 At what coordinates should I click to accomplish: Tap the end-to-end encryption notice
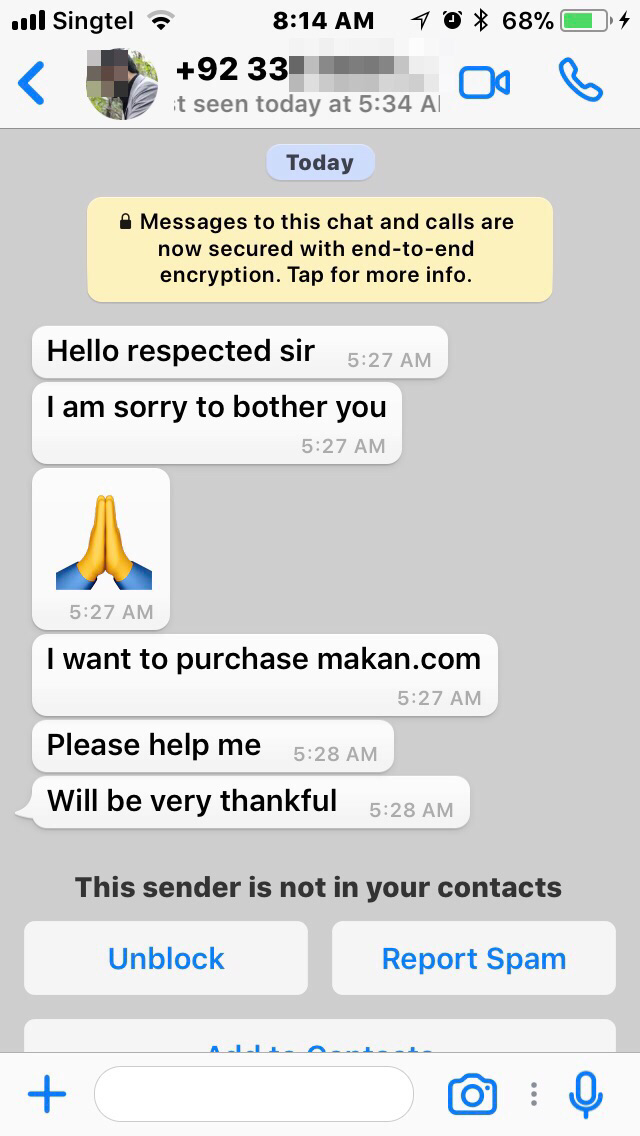[x=320, y=249]
